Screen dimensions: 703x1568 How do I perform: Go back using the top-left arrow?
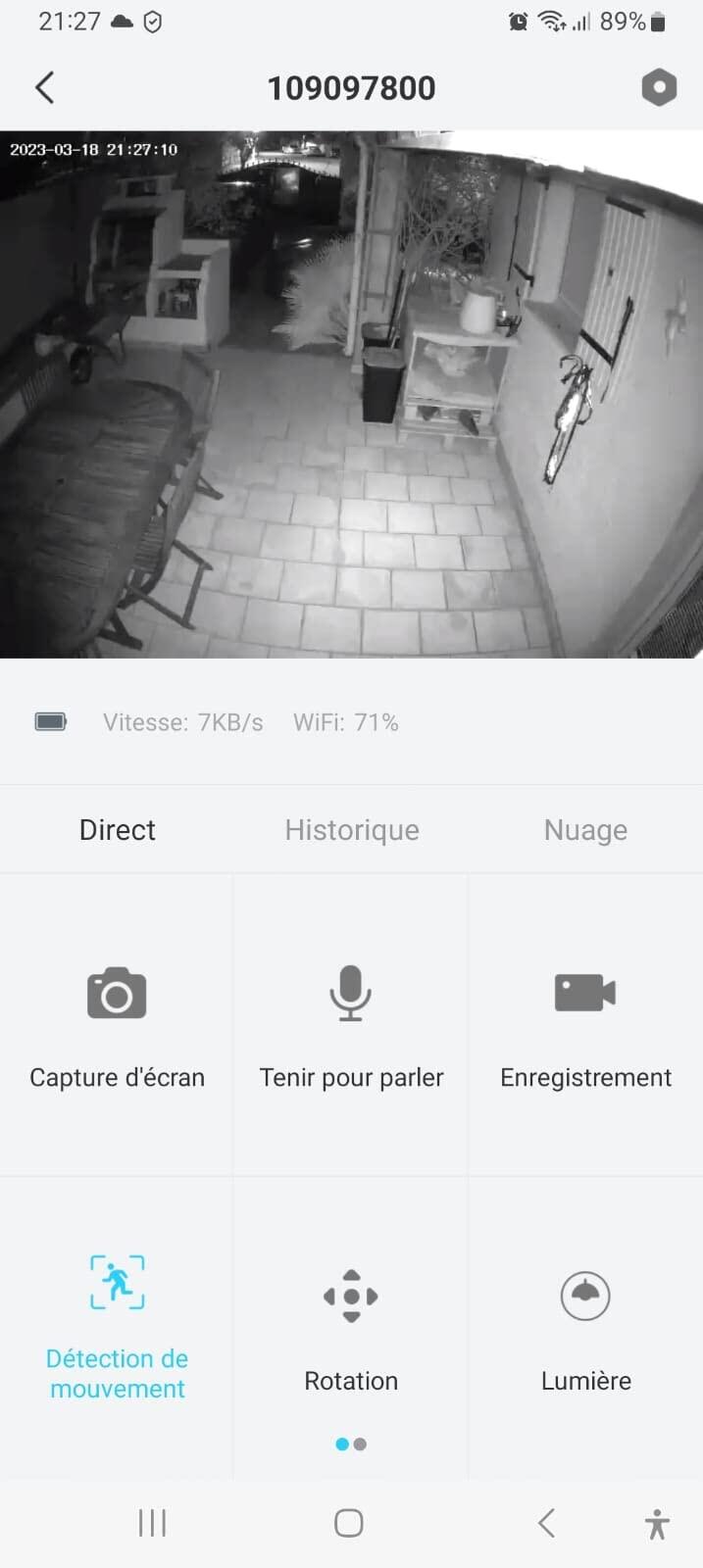click(44, 87)
